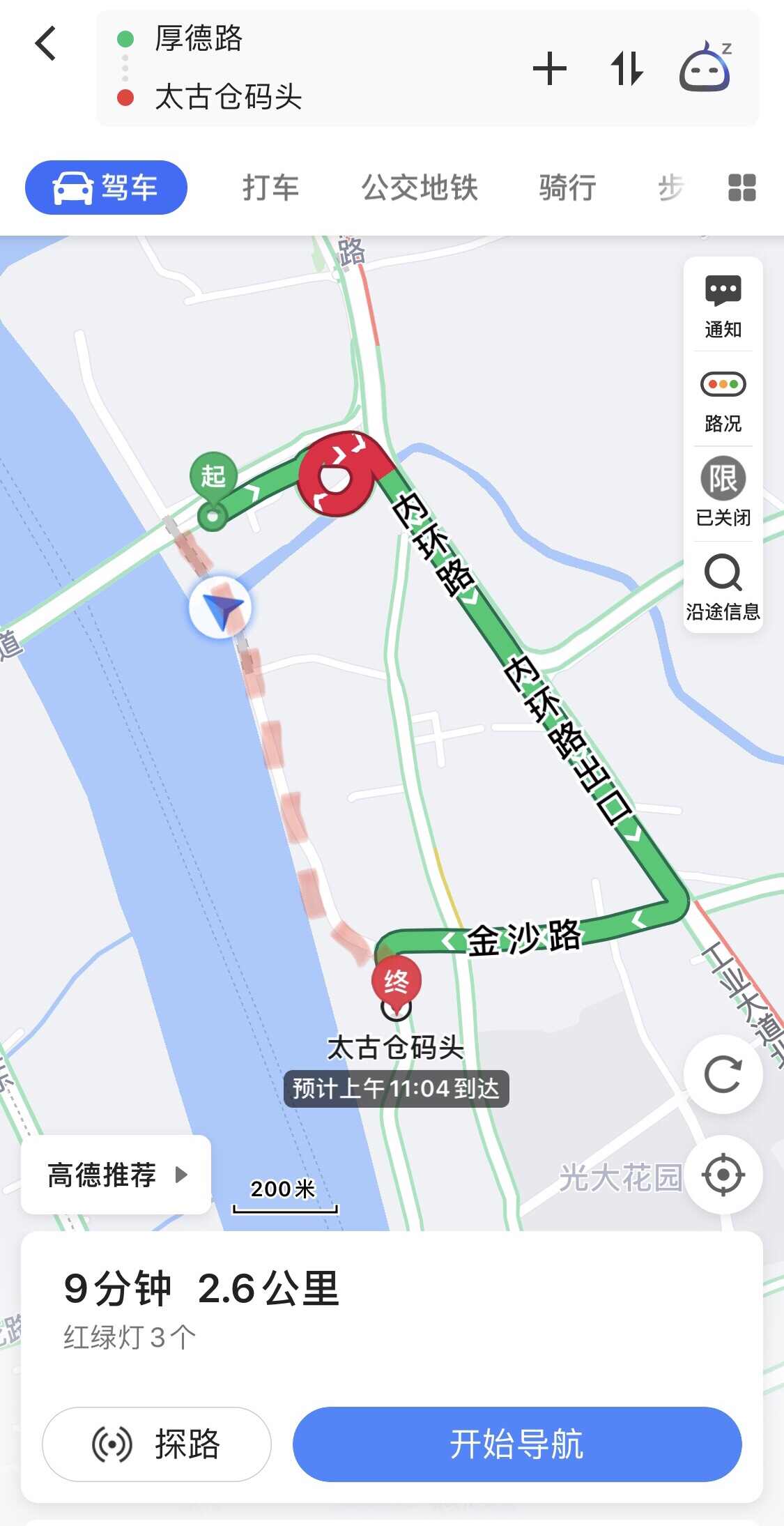Switch to the 骑行 tab

coord(567,188)
